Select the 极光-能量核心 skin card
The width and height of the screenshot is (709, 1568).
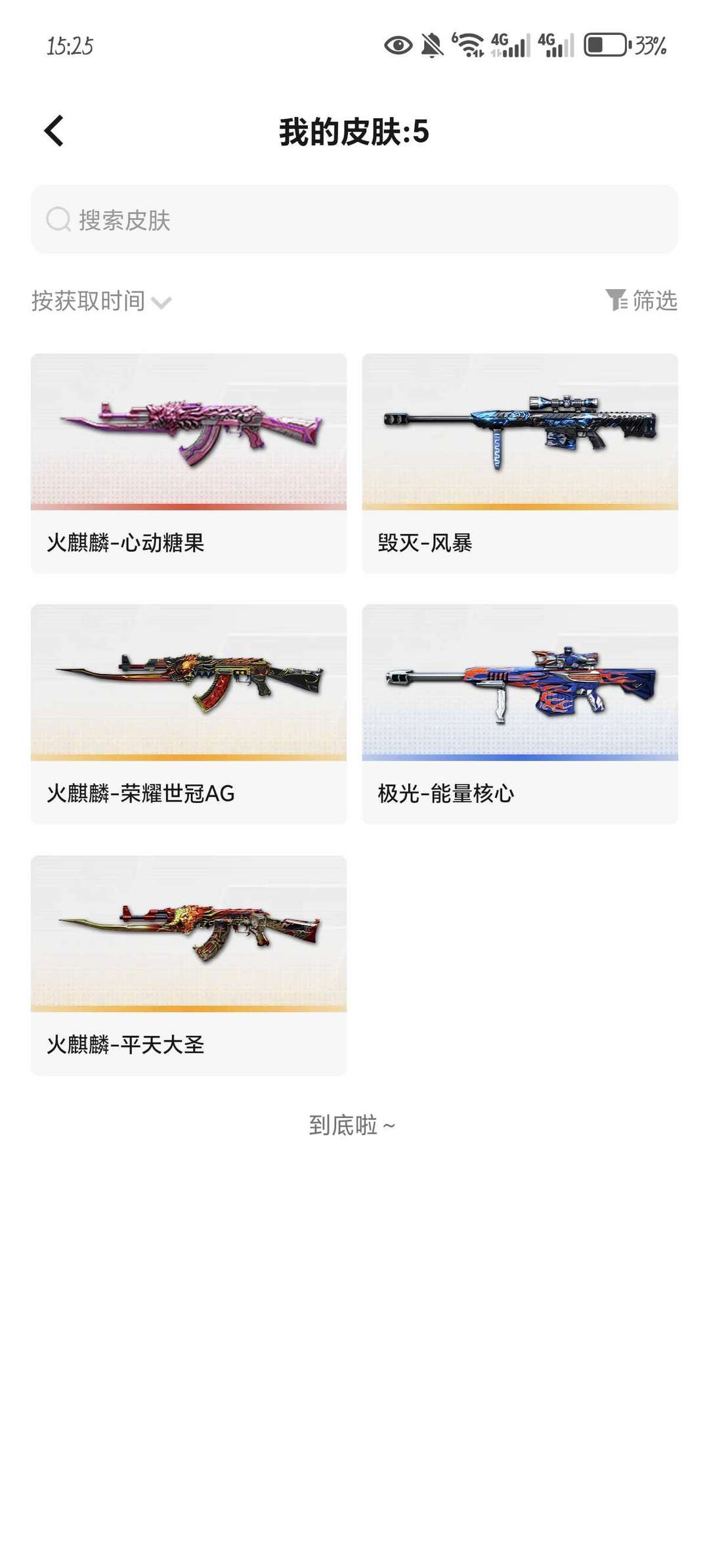520,714
